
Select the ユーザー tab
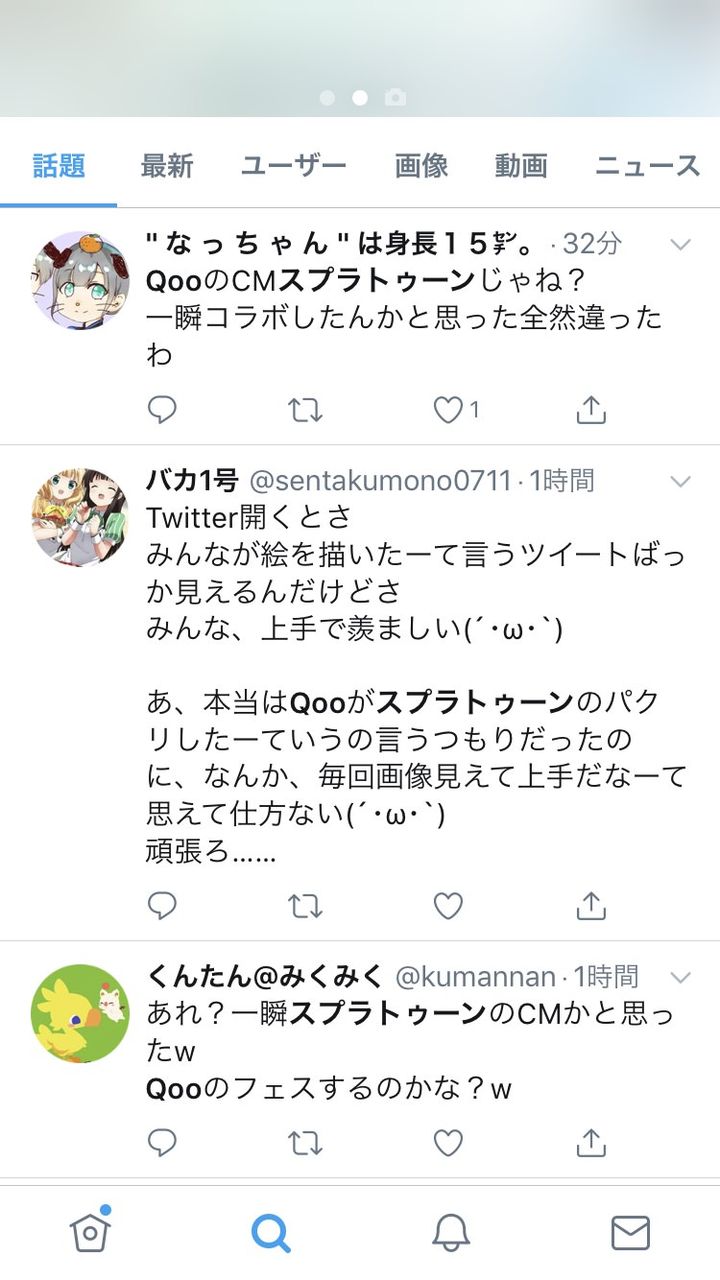[x=290, y=167]
